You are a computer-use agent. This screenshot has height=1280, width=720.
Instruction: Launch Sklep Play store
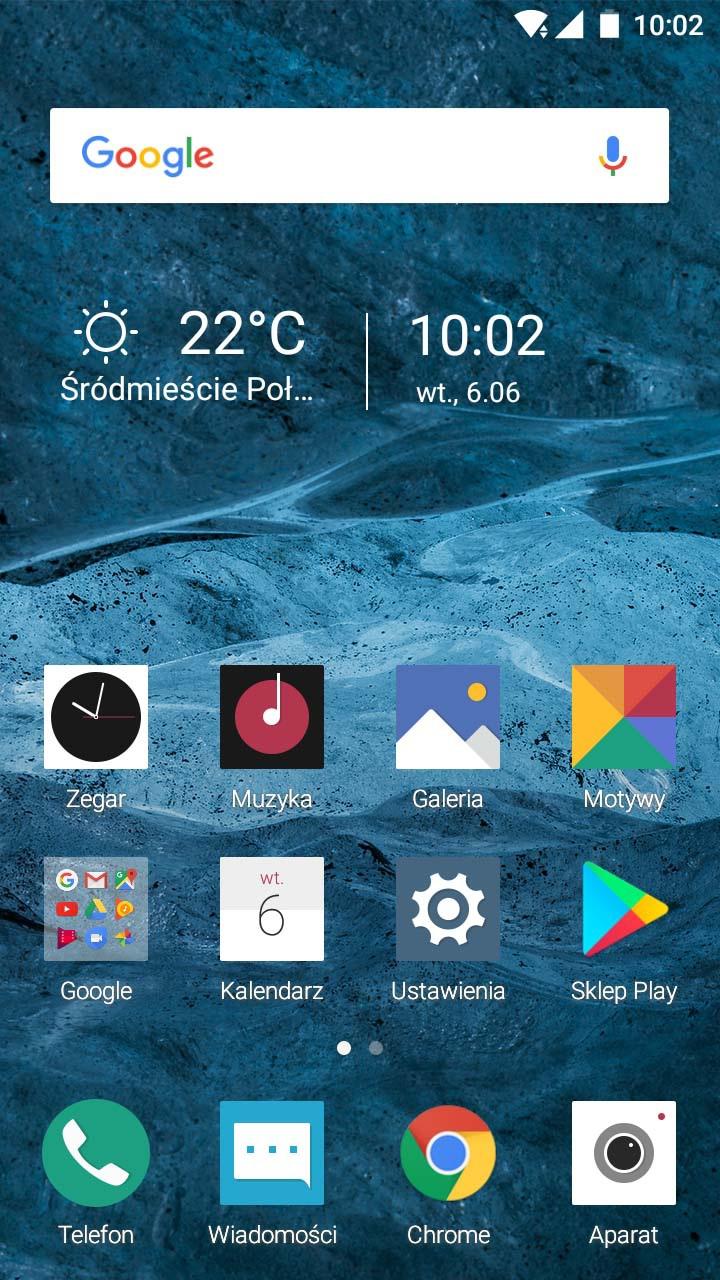pos(624,909)
